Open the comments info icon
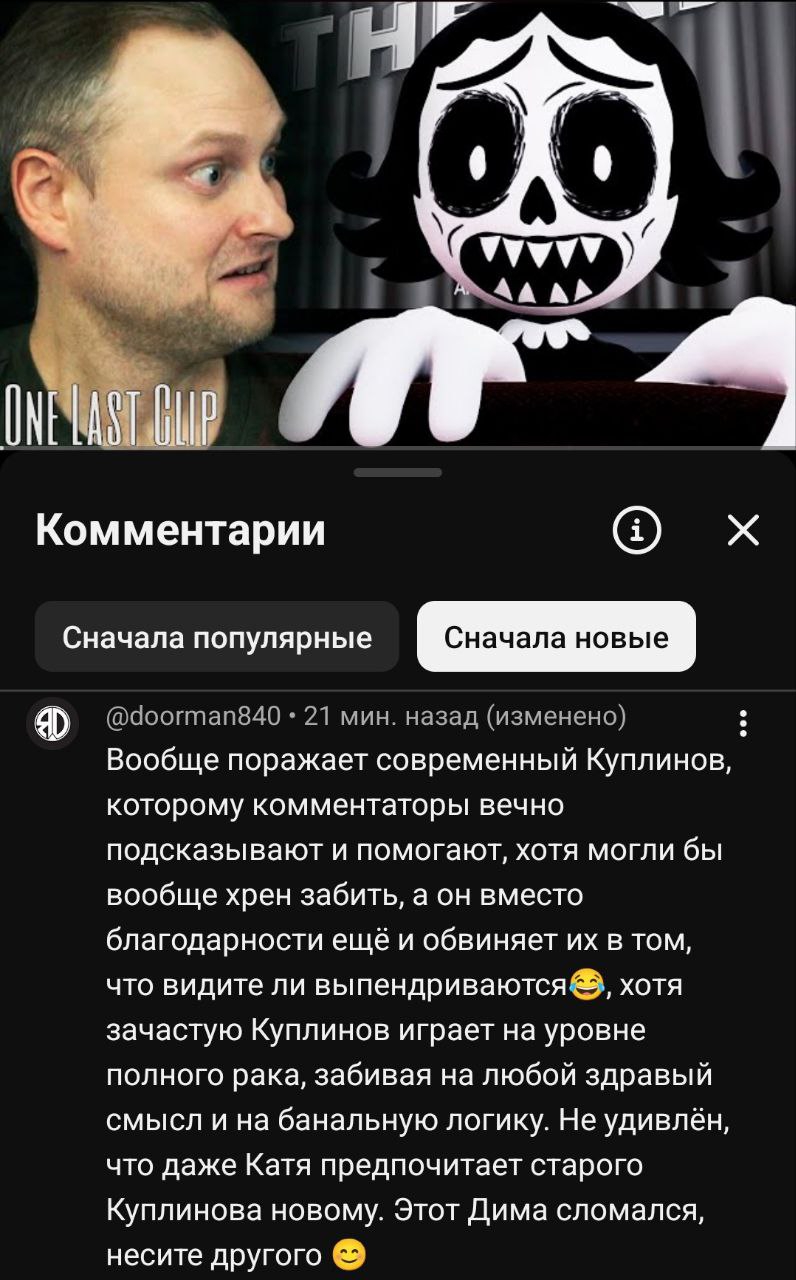Viewport: 796px width, 1280px height. (636, 531)
